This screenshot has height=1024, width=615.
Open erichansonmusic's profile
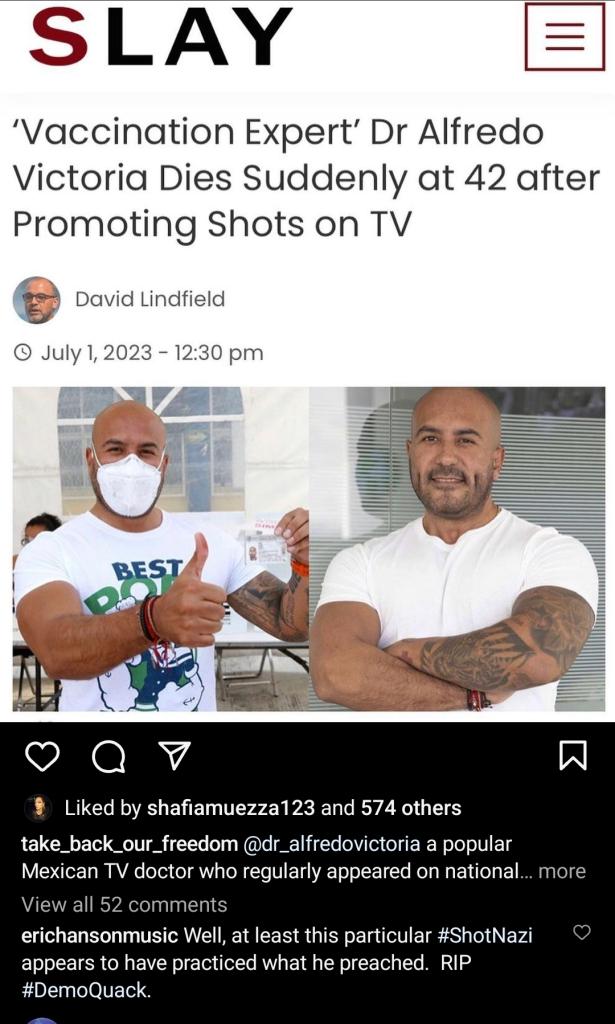[x=100, y=936]
